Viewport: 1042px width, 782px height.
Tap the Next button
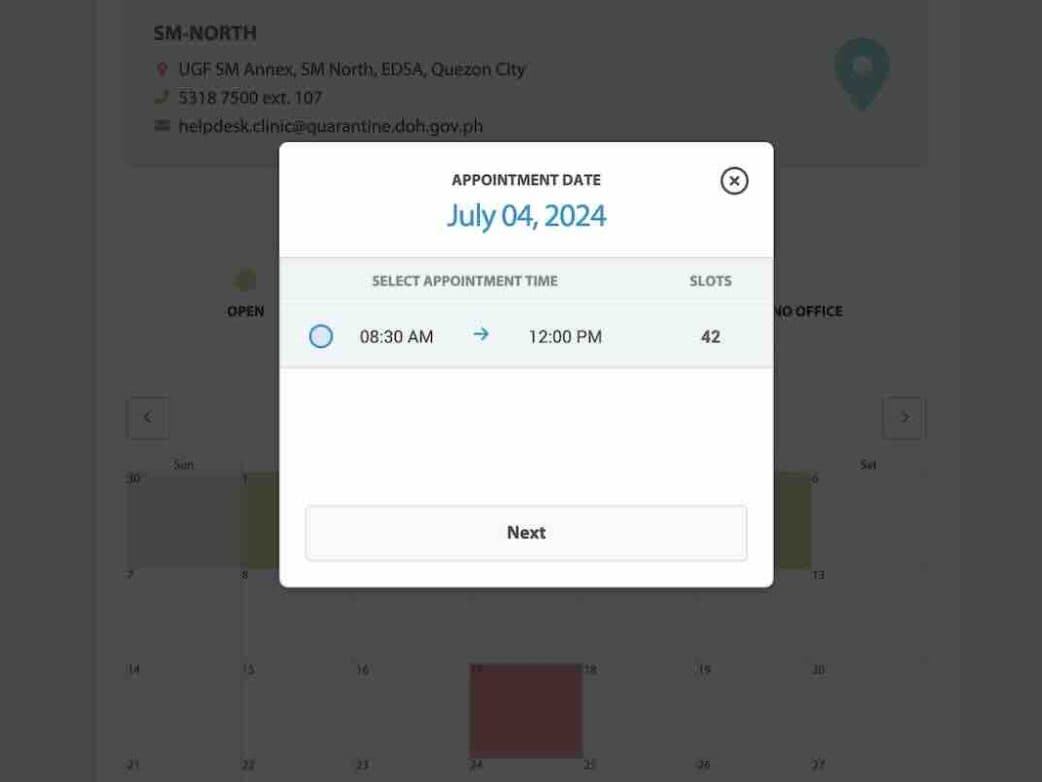[526, 533]
